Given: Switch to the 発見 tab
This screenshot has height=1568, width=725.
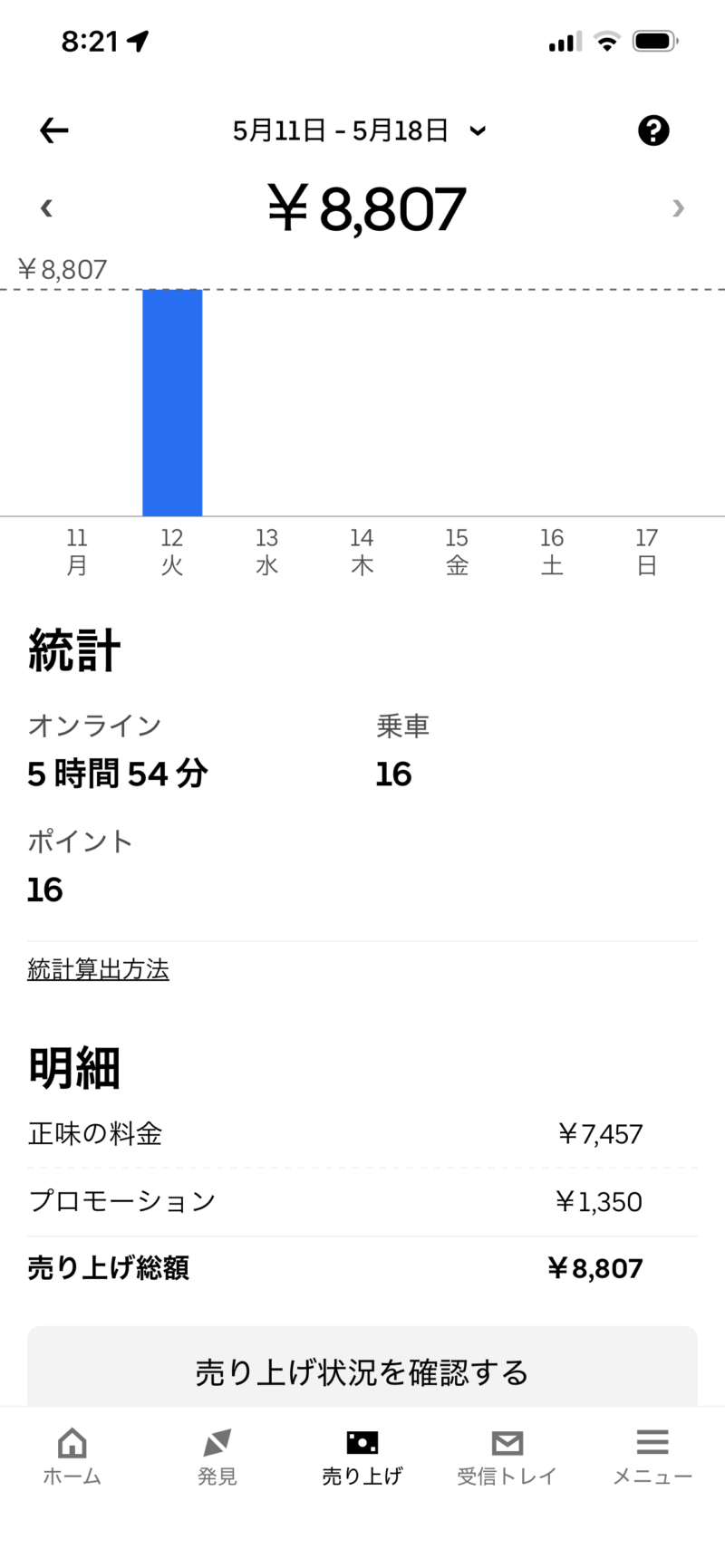Looking at the screenshot, I should (217, 1457).
